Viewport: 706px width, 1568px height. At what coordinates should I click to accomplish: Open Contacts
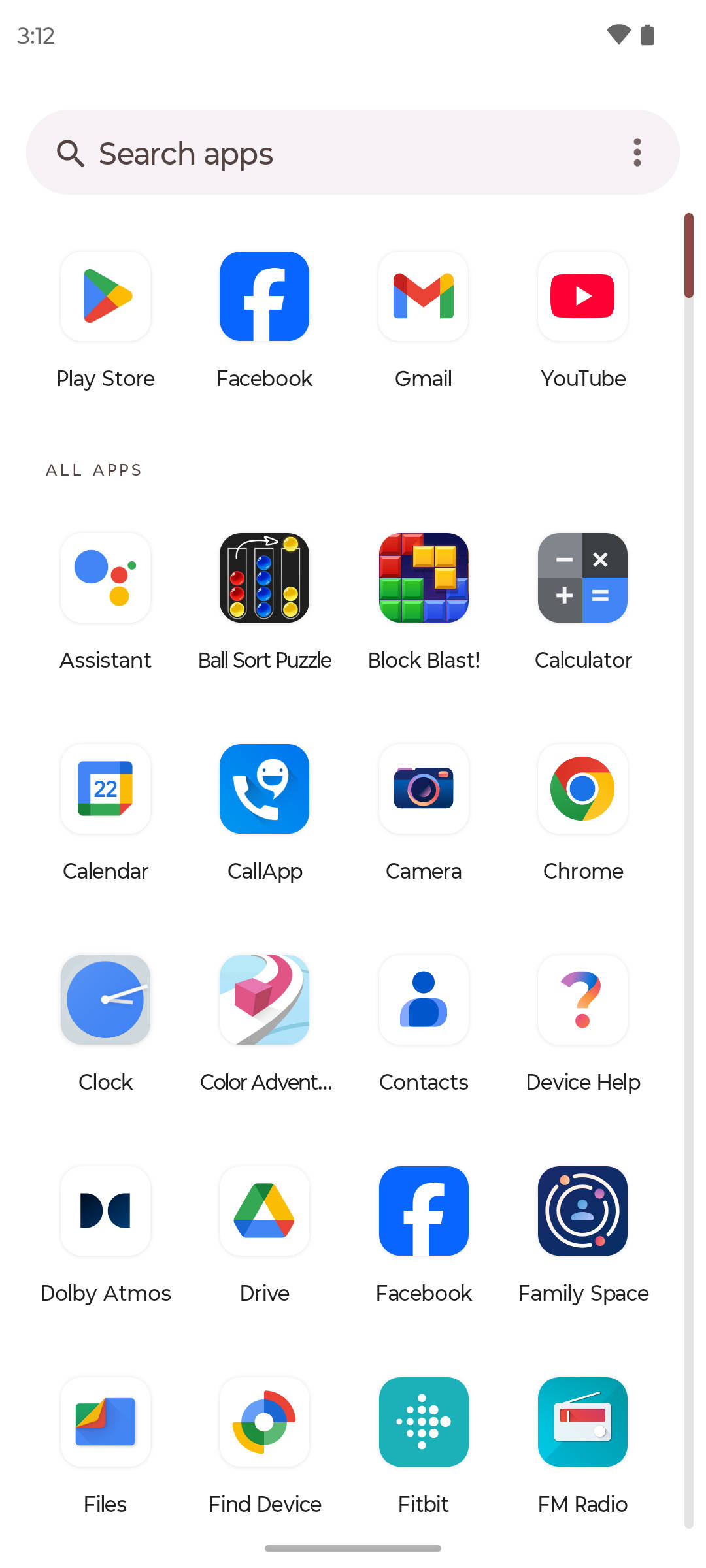click(x=424, y=1000)
